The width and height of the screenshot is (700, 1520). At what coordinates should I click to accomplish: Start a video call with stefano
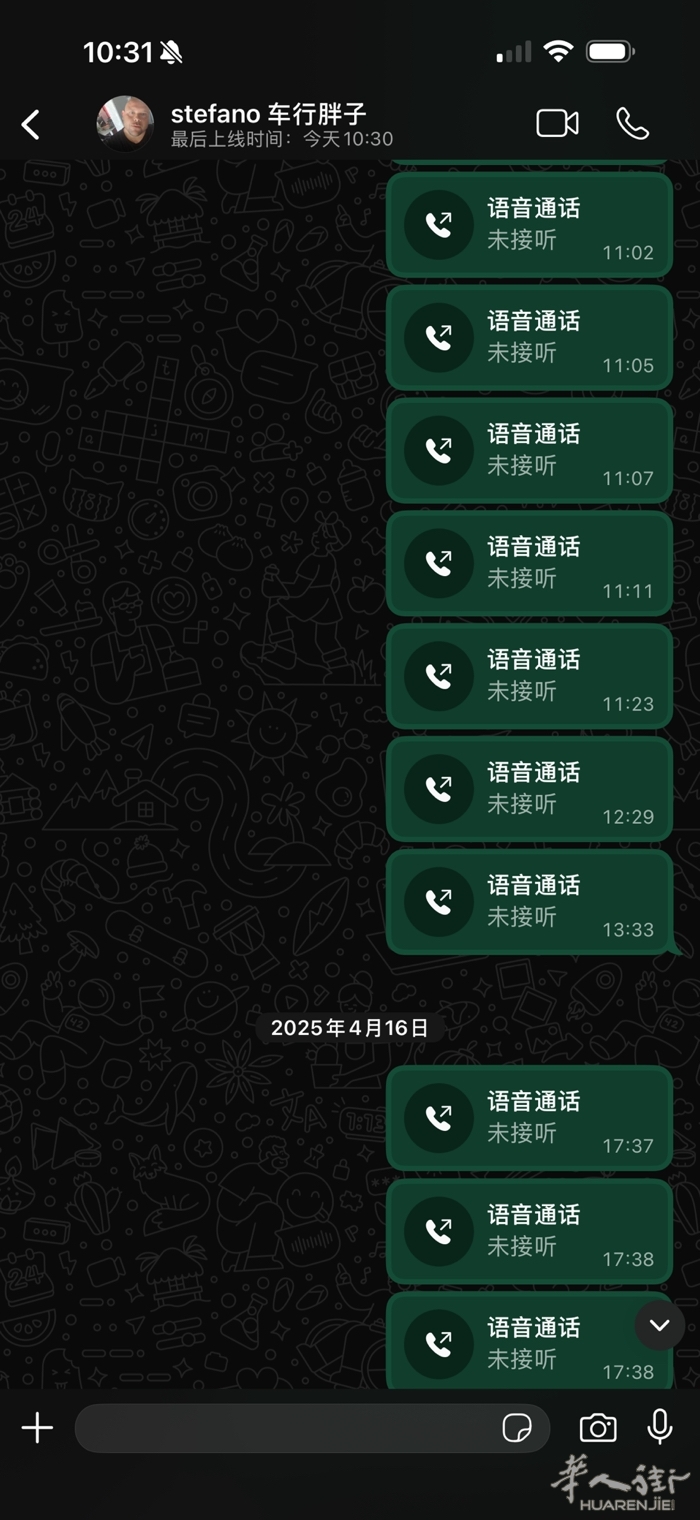pyautogui.click(x=557, y=123)
